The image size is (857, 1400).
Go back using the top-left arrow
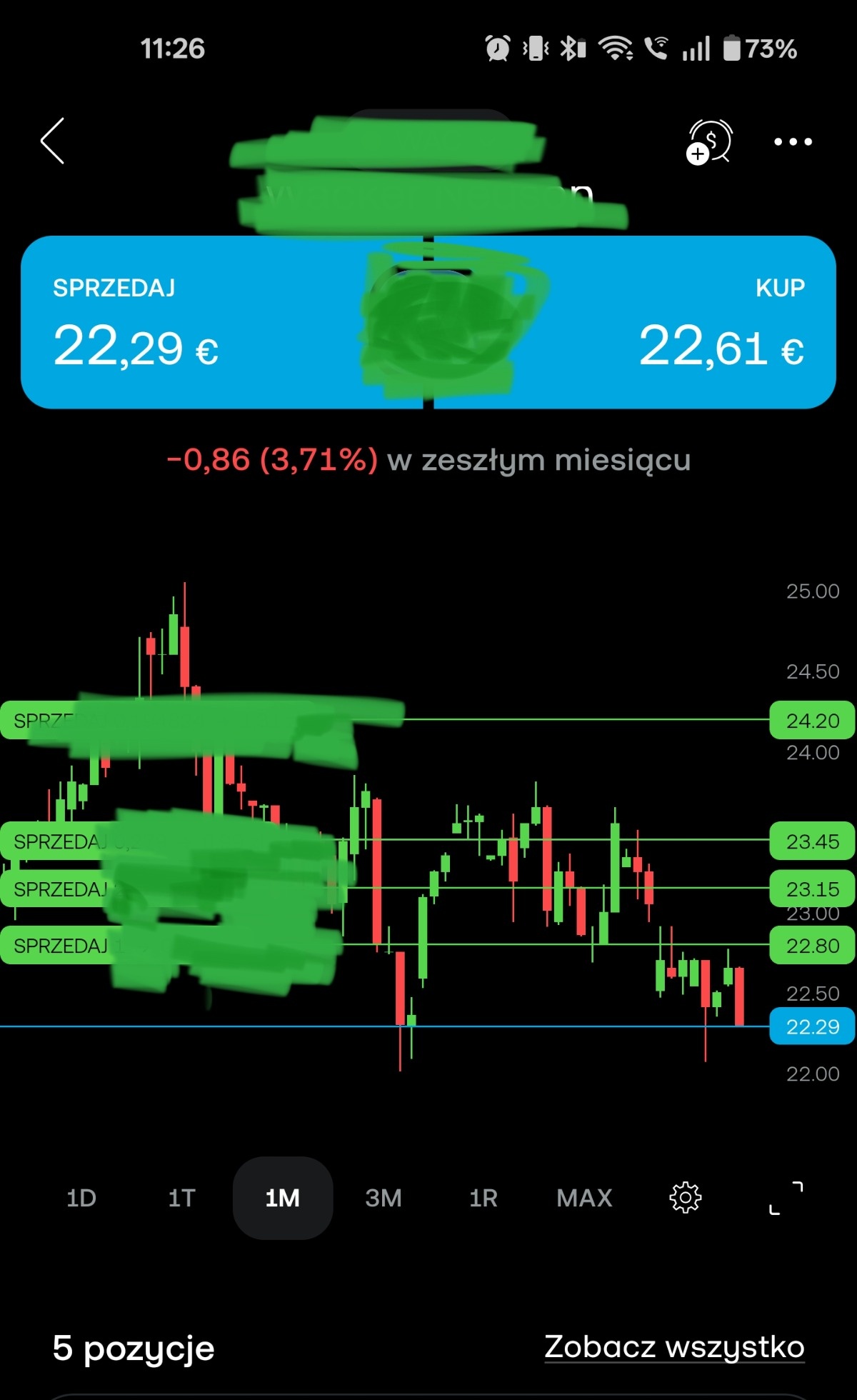click(x=53, y=141)
